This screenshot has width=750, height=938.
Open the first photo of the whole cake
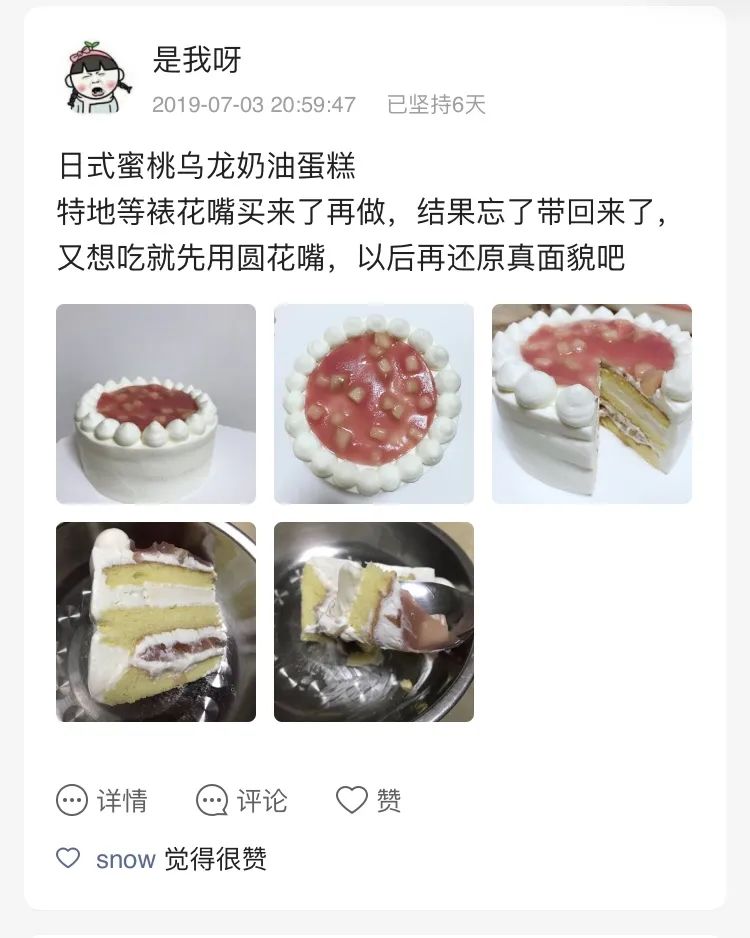click(156, 404)
